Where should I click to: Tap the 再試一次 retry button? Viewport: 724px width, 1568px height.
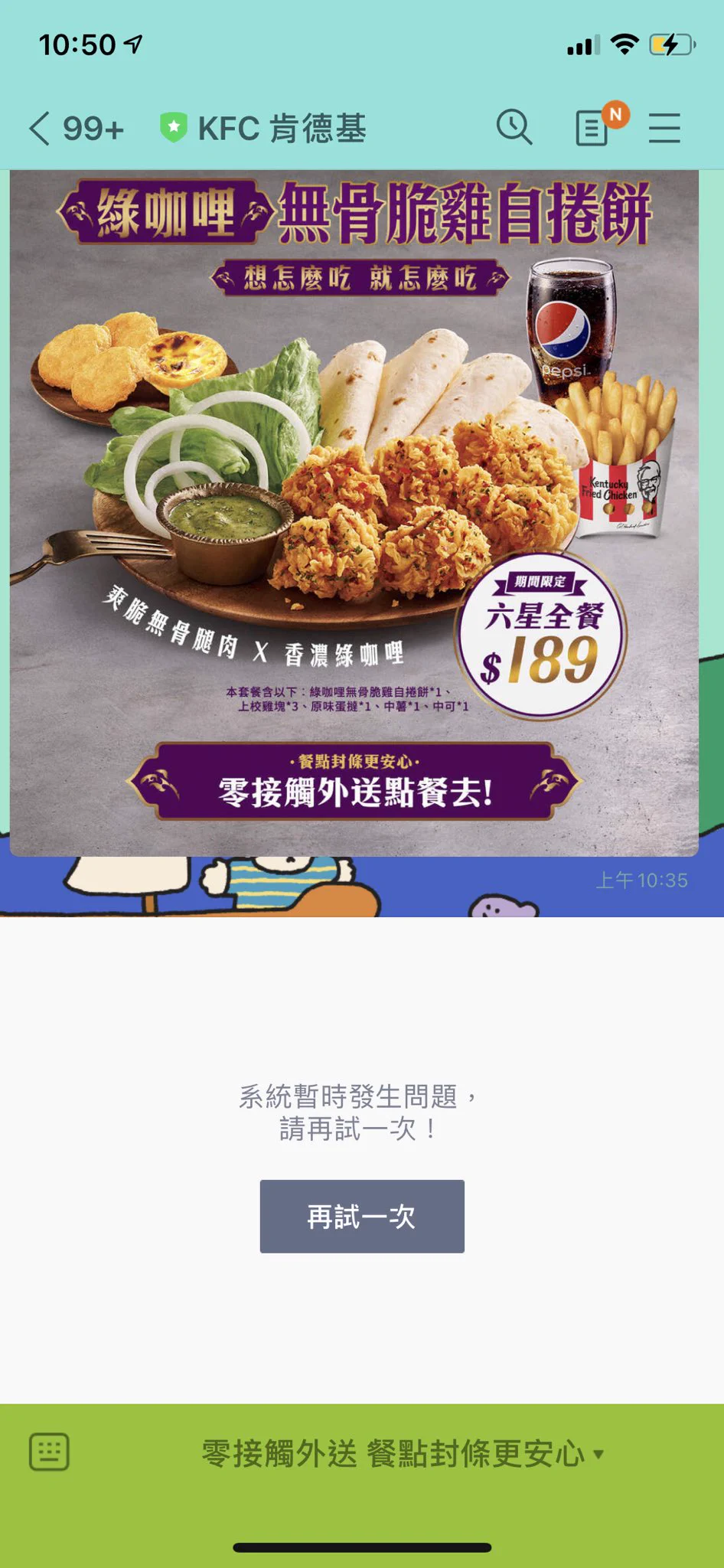click(362, 1216)
